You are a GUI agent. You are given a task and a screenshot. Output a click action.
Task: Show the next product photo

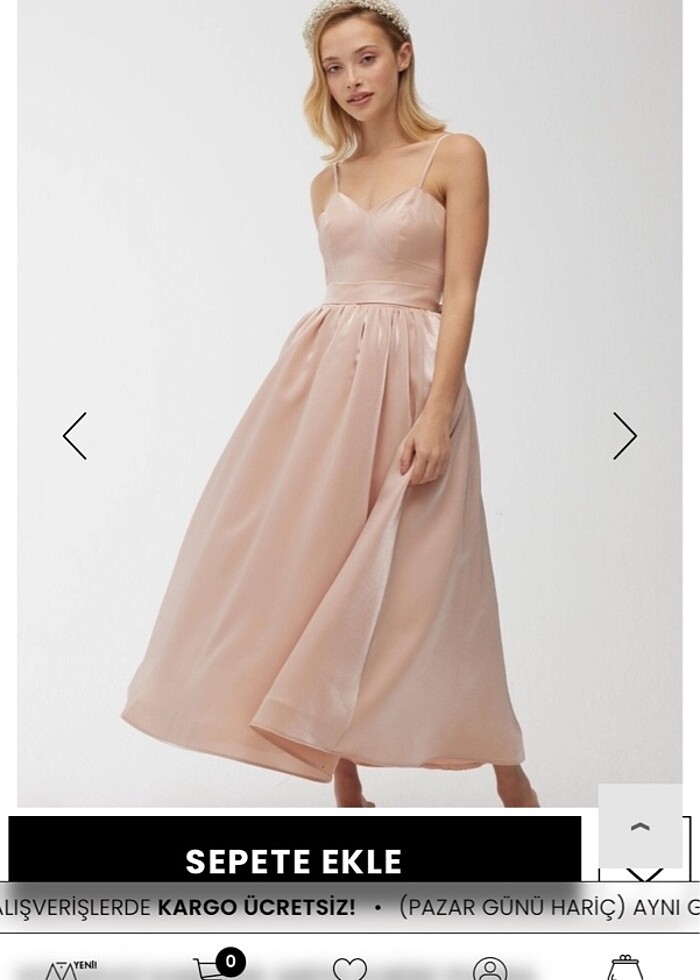coord(624,436)
